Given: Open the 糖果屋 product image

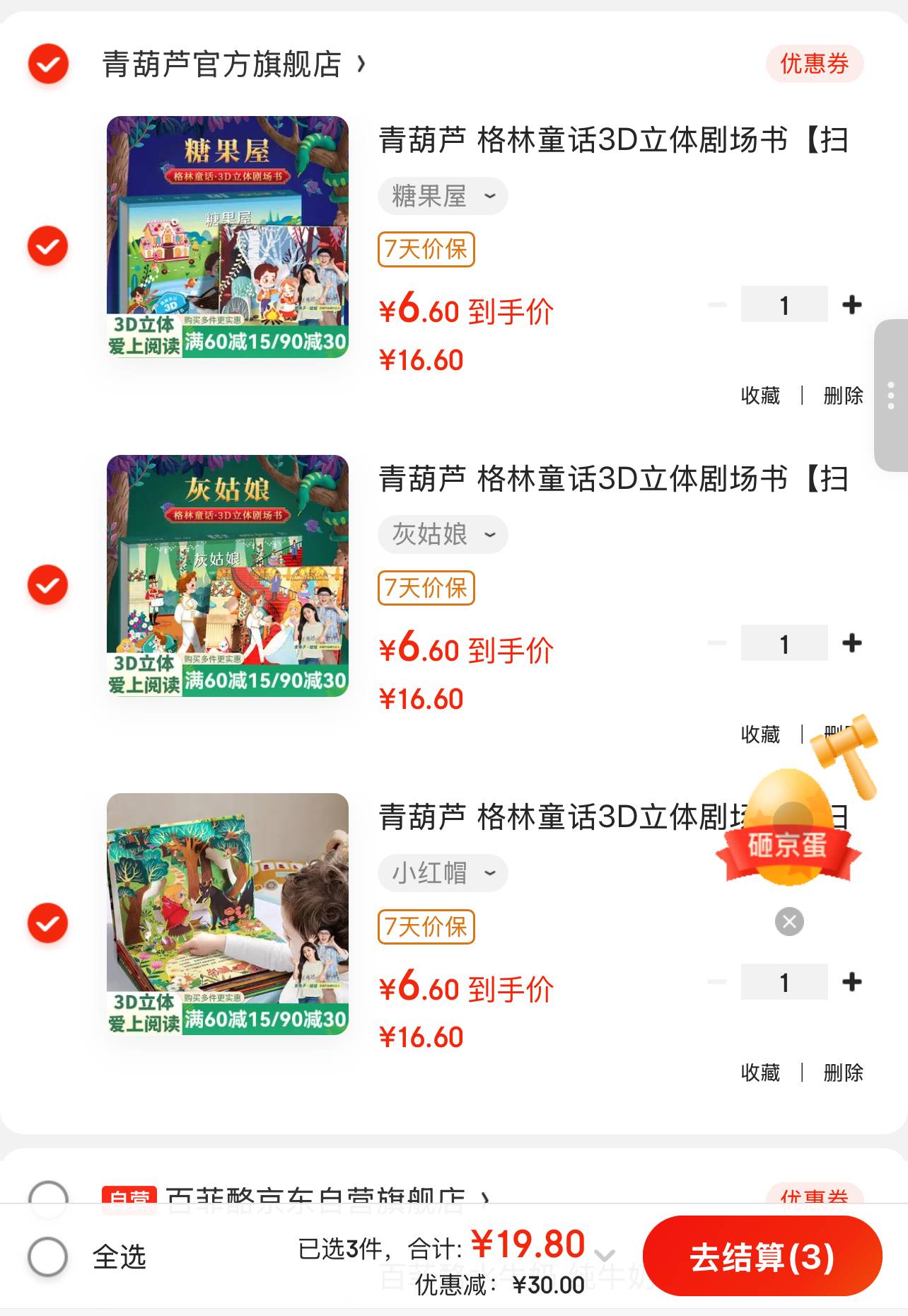Looking at the screenshot, I should point(227,237).
